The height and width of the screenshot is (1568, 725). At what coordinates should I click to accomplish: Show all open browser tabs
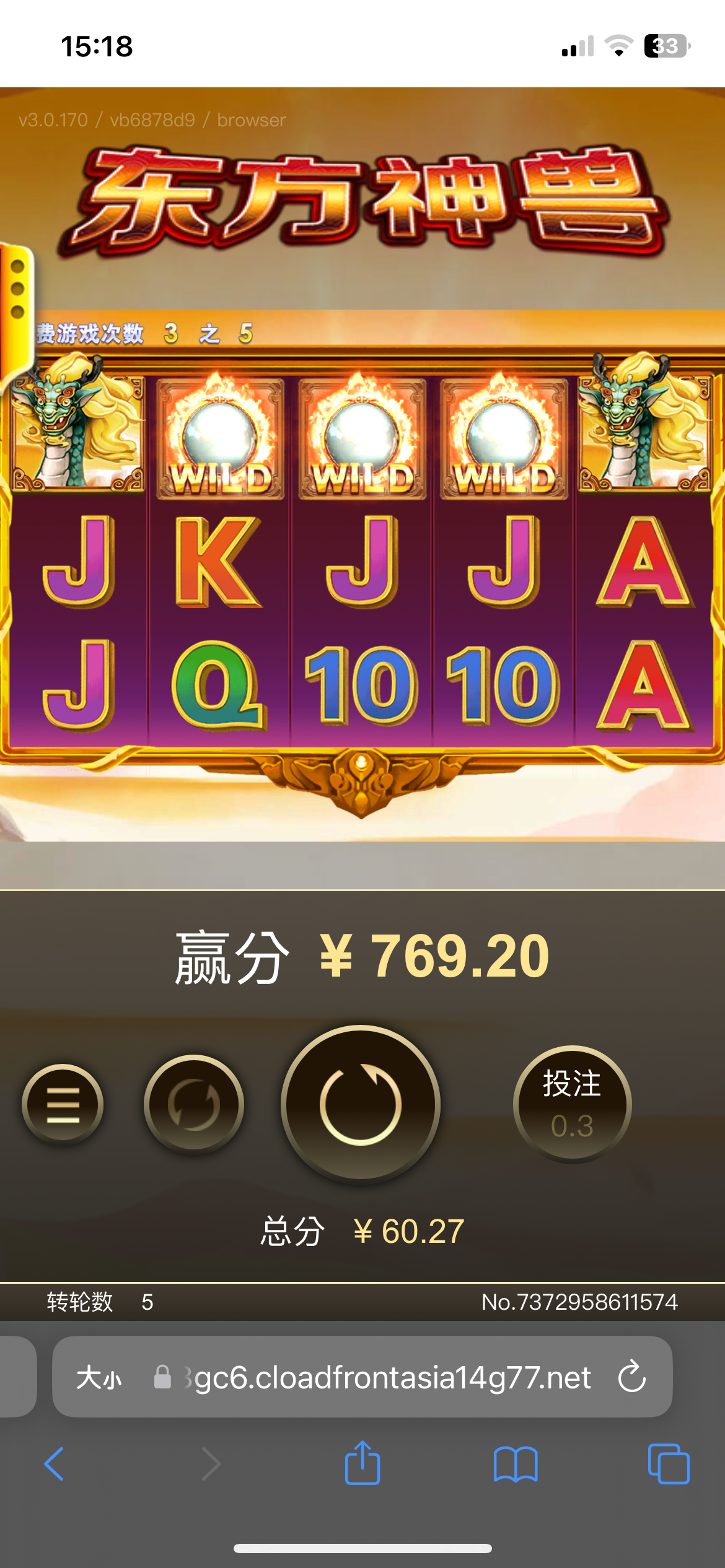coord(668,1465)
